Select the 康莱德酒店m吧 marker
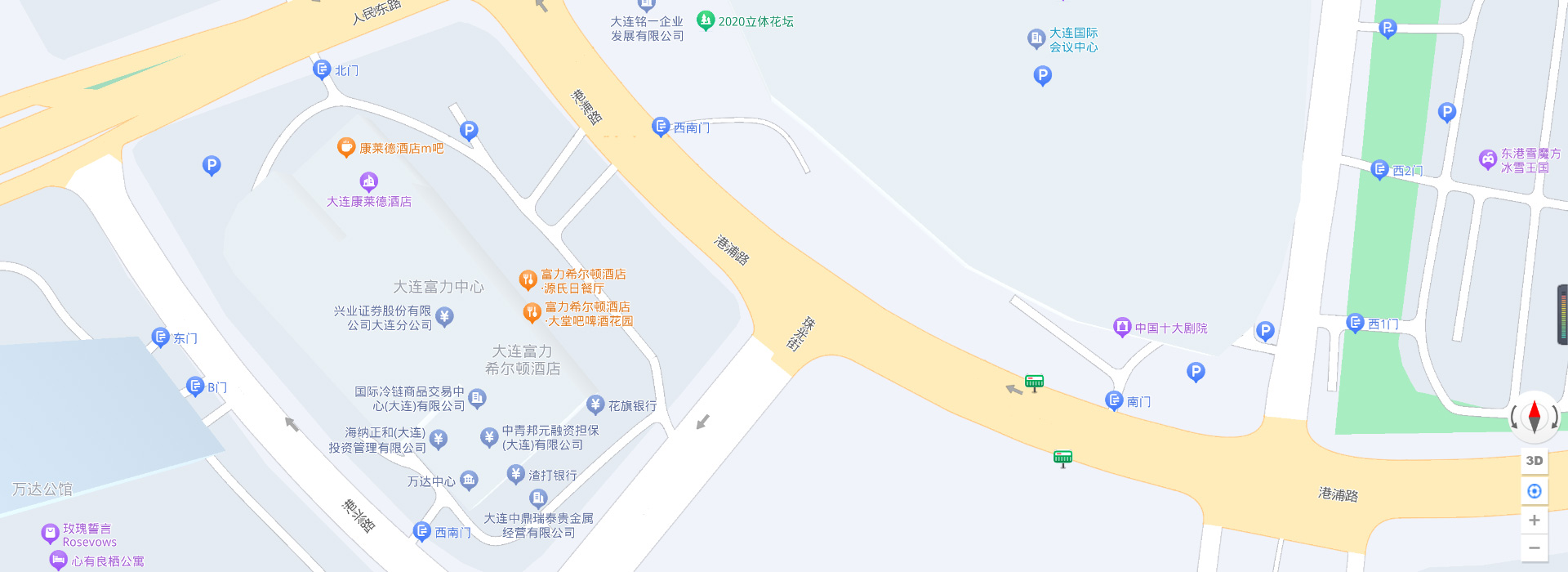Viewport: 1568px width, 572px height. coord(346,147)
